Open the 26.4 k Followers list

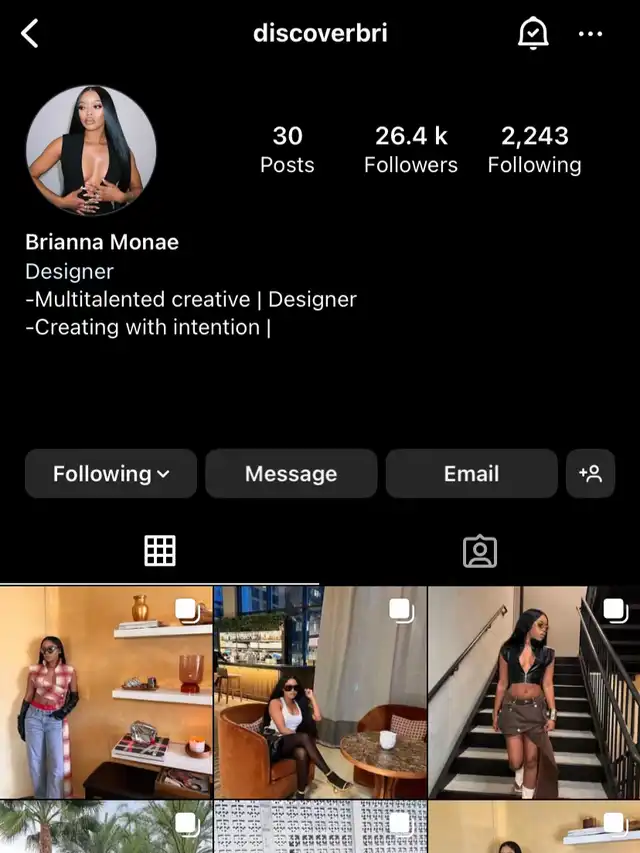(410, 150)
